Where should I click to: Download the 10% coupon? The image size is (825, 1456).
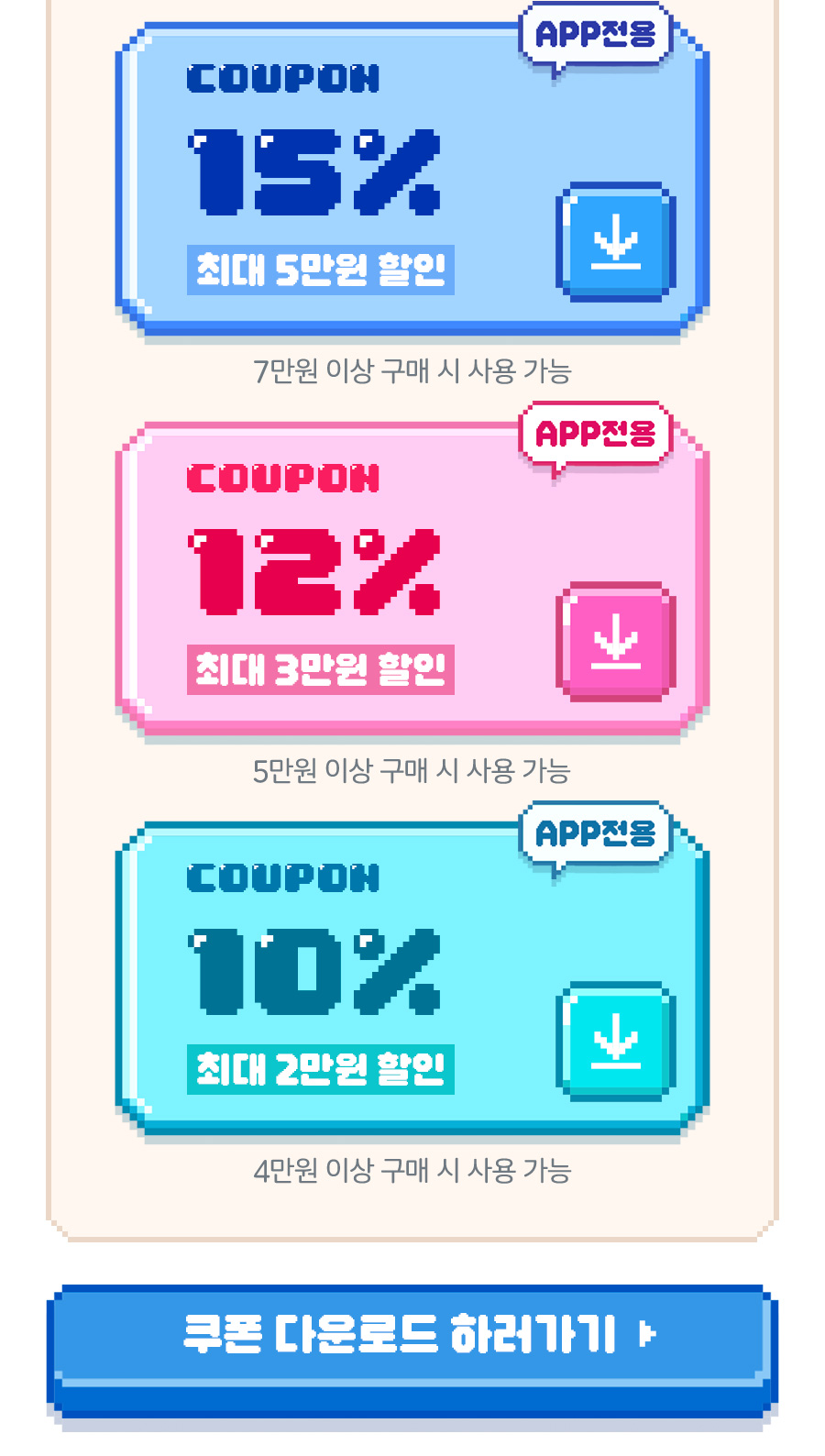click(615, 1041)
